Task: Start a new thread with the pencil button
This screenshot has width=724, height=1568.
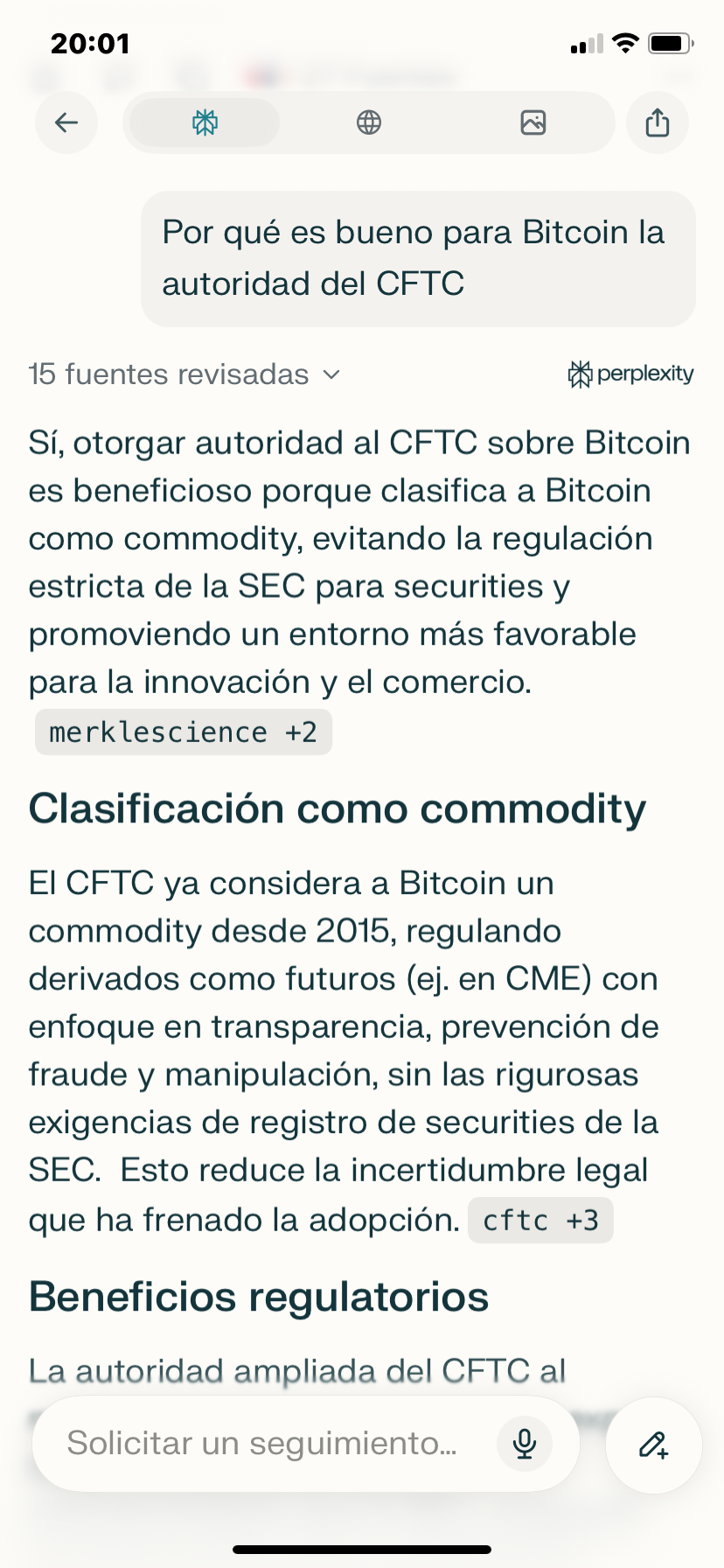Action: 654,1445
